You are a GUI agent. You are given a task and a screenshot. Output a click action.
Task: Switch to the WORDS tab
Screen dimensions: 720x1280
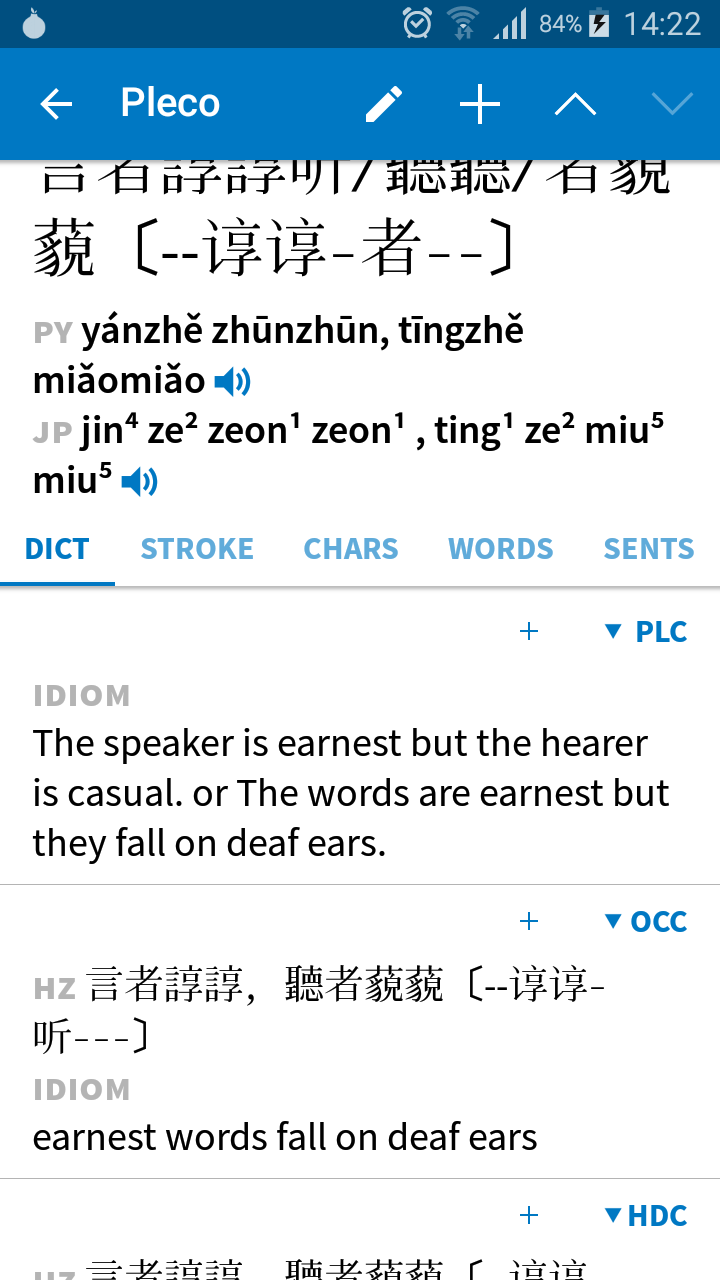[500, 549]
